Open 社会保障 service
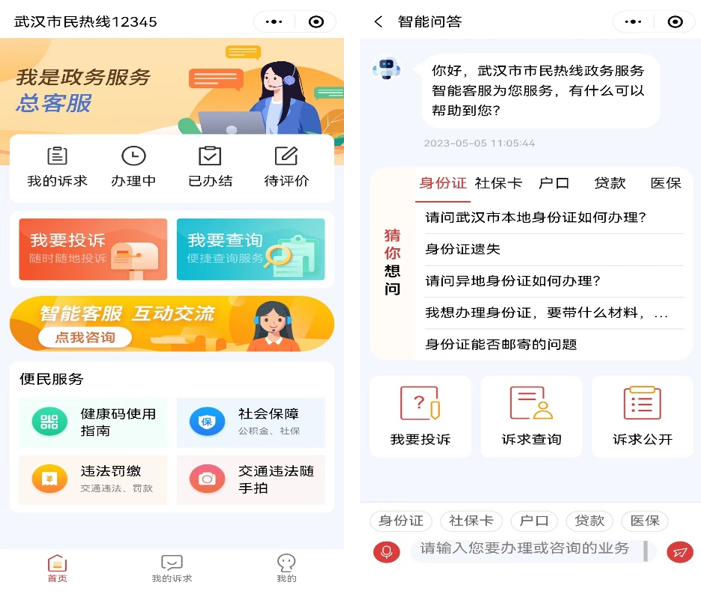 250,422
